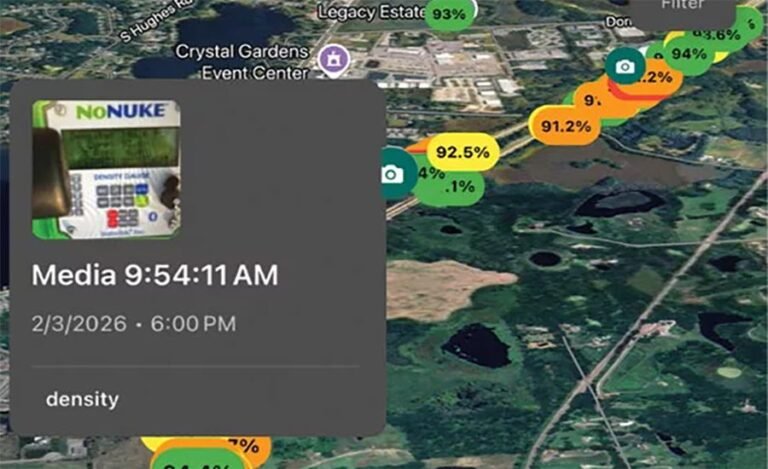Screen dimensions: 768x469
Task: Tap the 92.5% density marker
Action: pyautogui.click(x=463, y=152)
